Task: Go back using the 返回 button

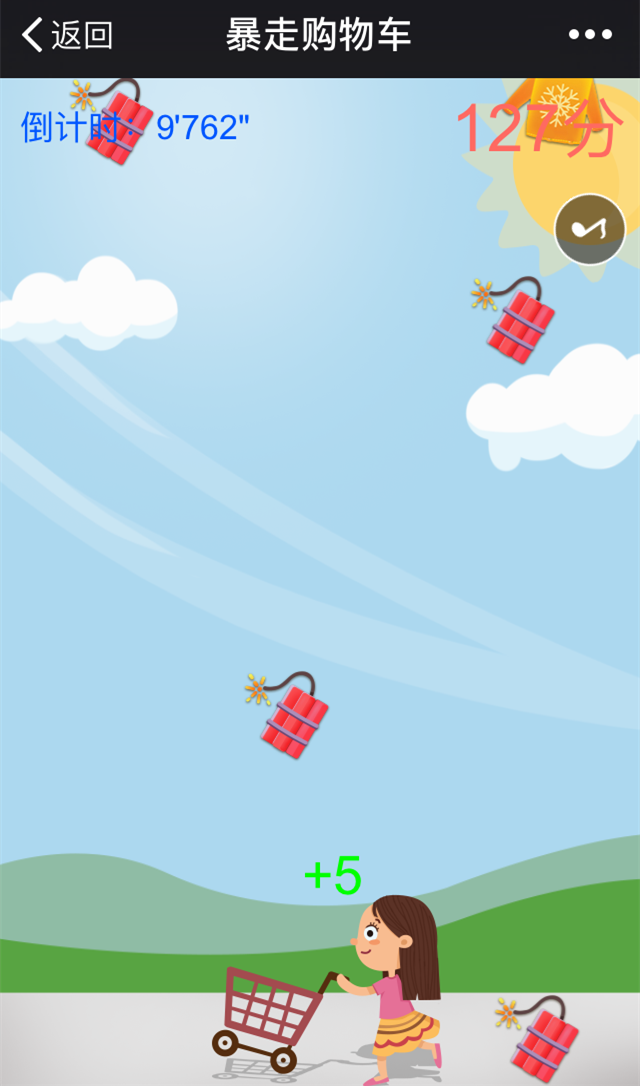Action: point(67,36)
